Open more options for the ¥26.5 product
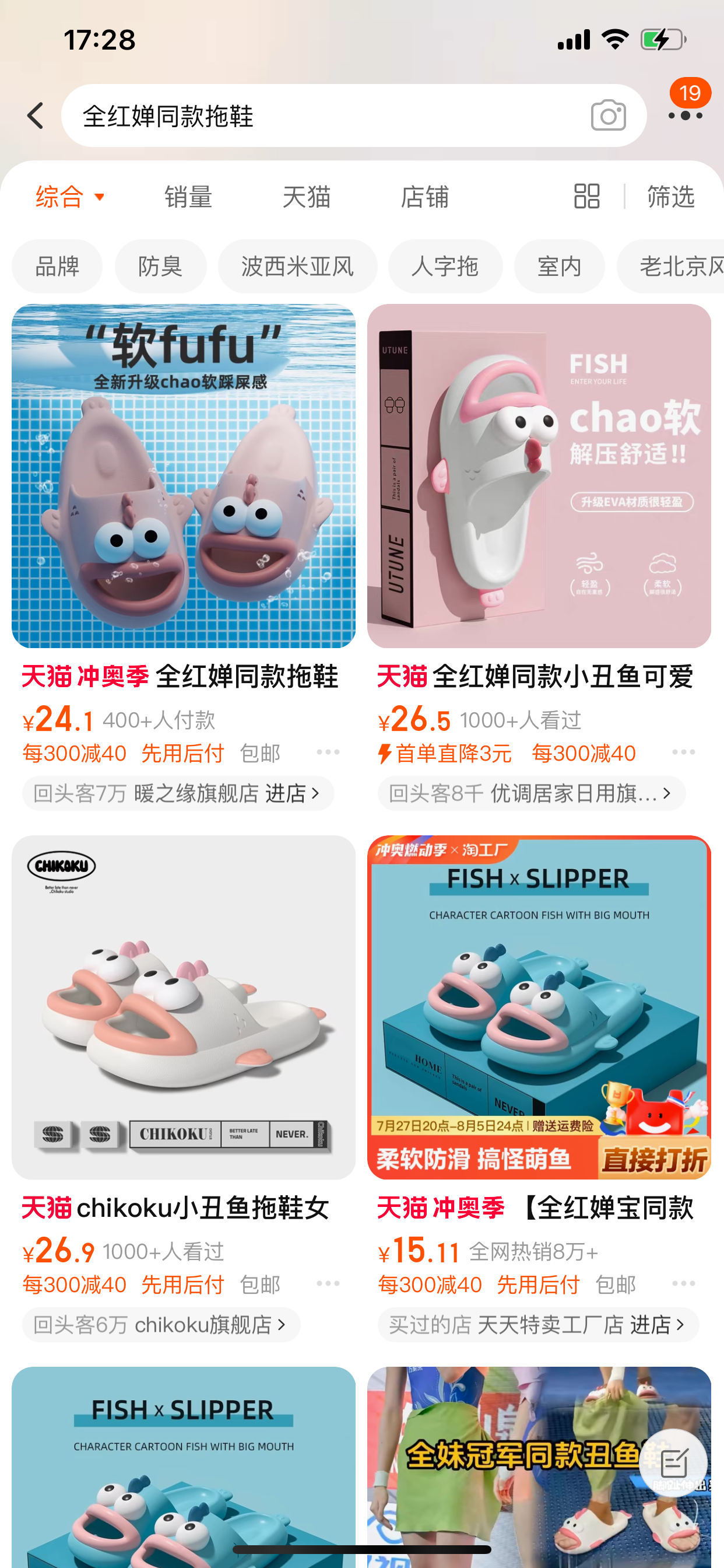Image resolution: width=724 pixels, height=1568 pixels. [x=683, y=752]
